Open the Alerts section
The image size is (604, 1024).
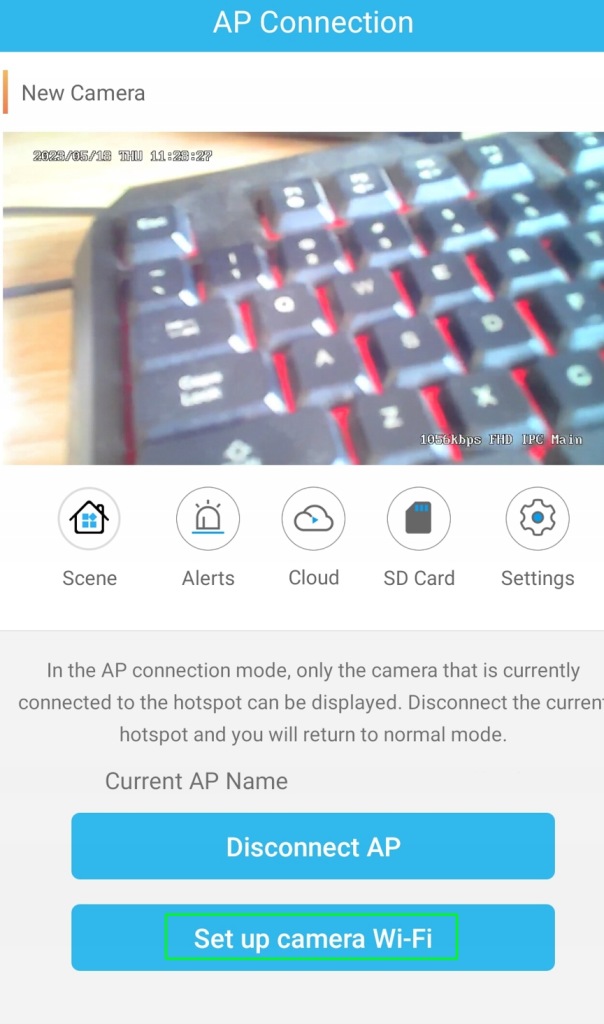pyautogui.click(x=208, y=520)
